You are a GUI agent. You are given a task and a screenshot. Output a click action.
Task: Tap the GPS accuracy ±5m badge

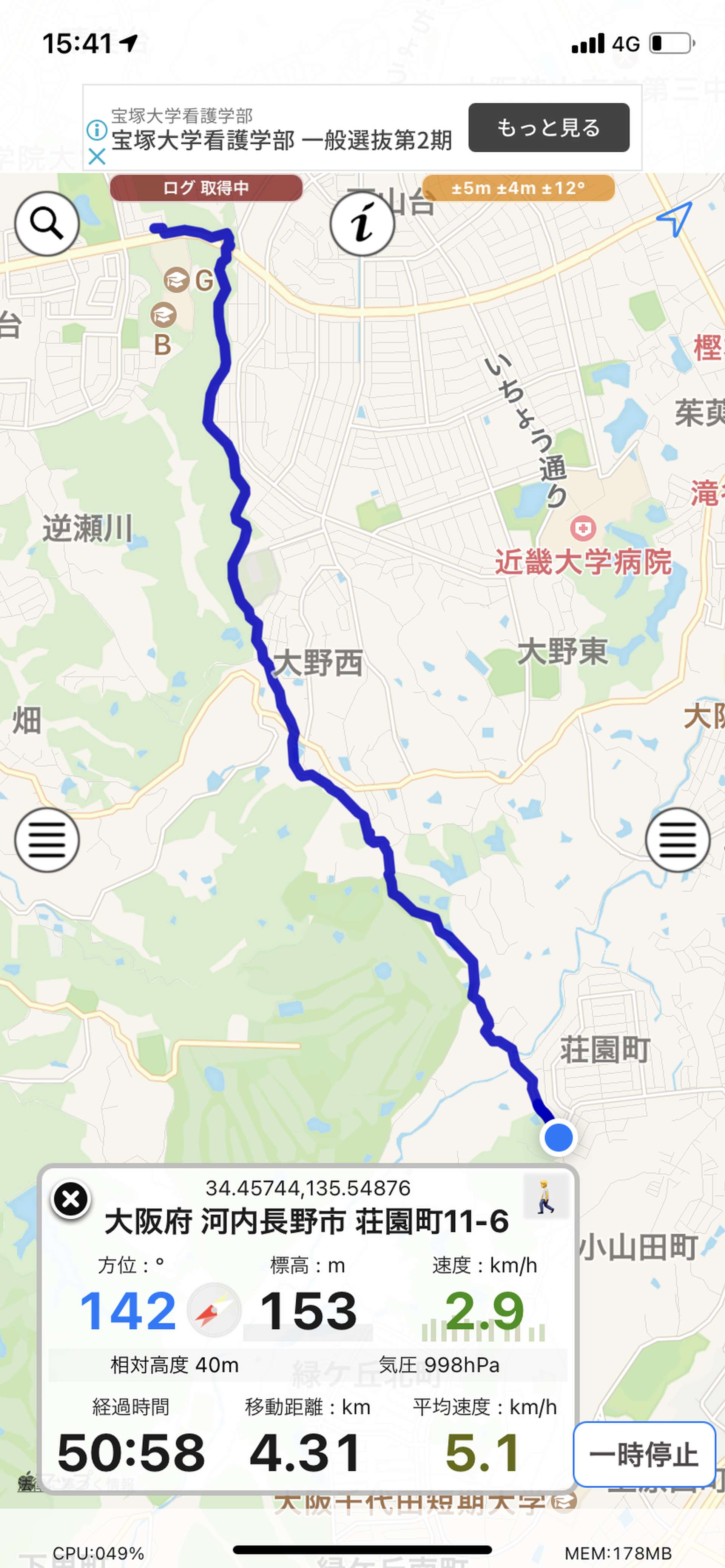click(518, 188)
